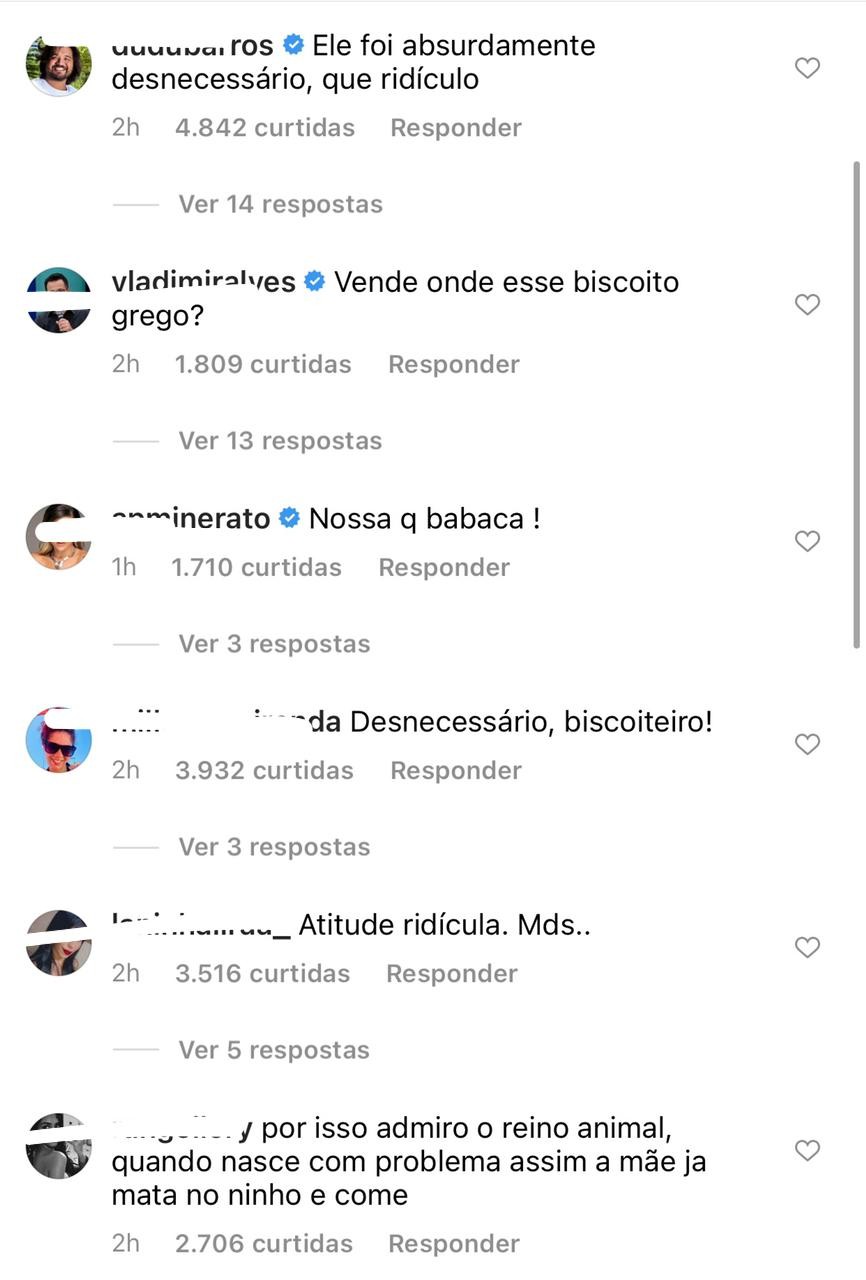Click the verified badge next to dudubarros

pyautogui.click(x=292, y=44)
